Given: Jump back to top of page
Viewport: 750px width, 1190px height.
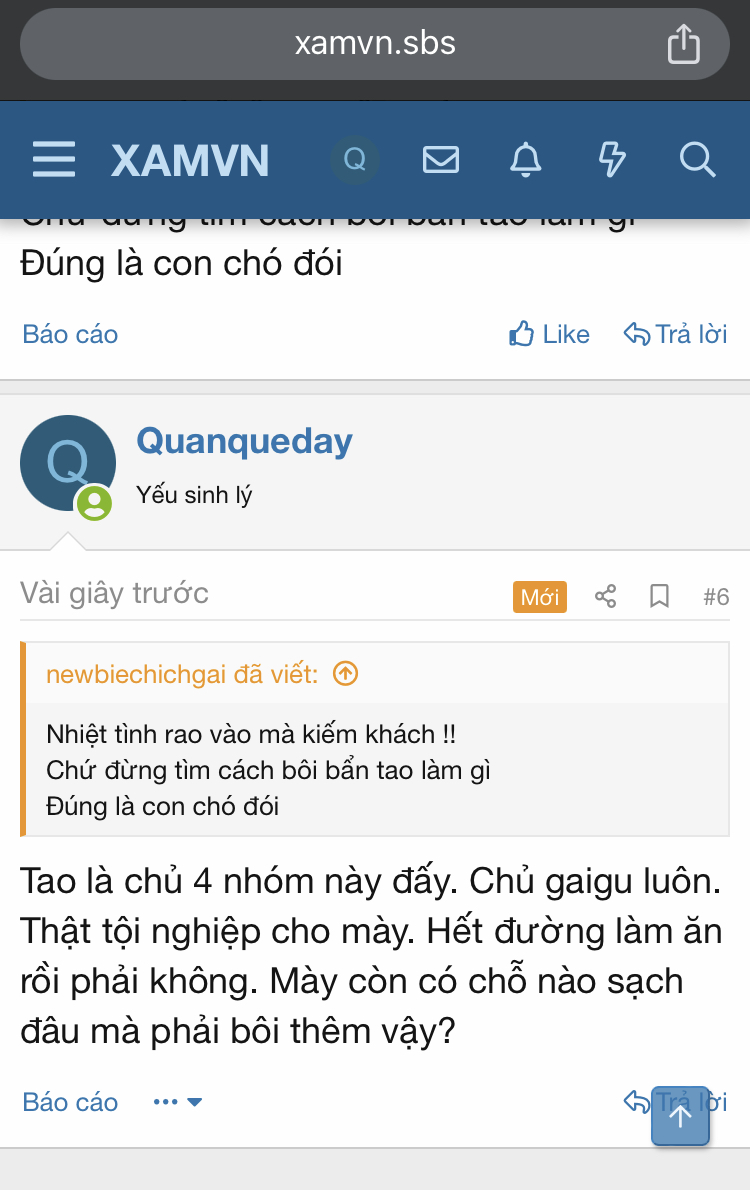Looking at the screenshot, I should pyautogui.click(x=680, y=1116).
